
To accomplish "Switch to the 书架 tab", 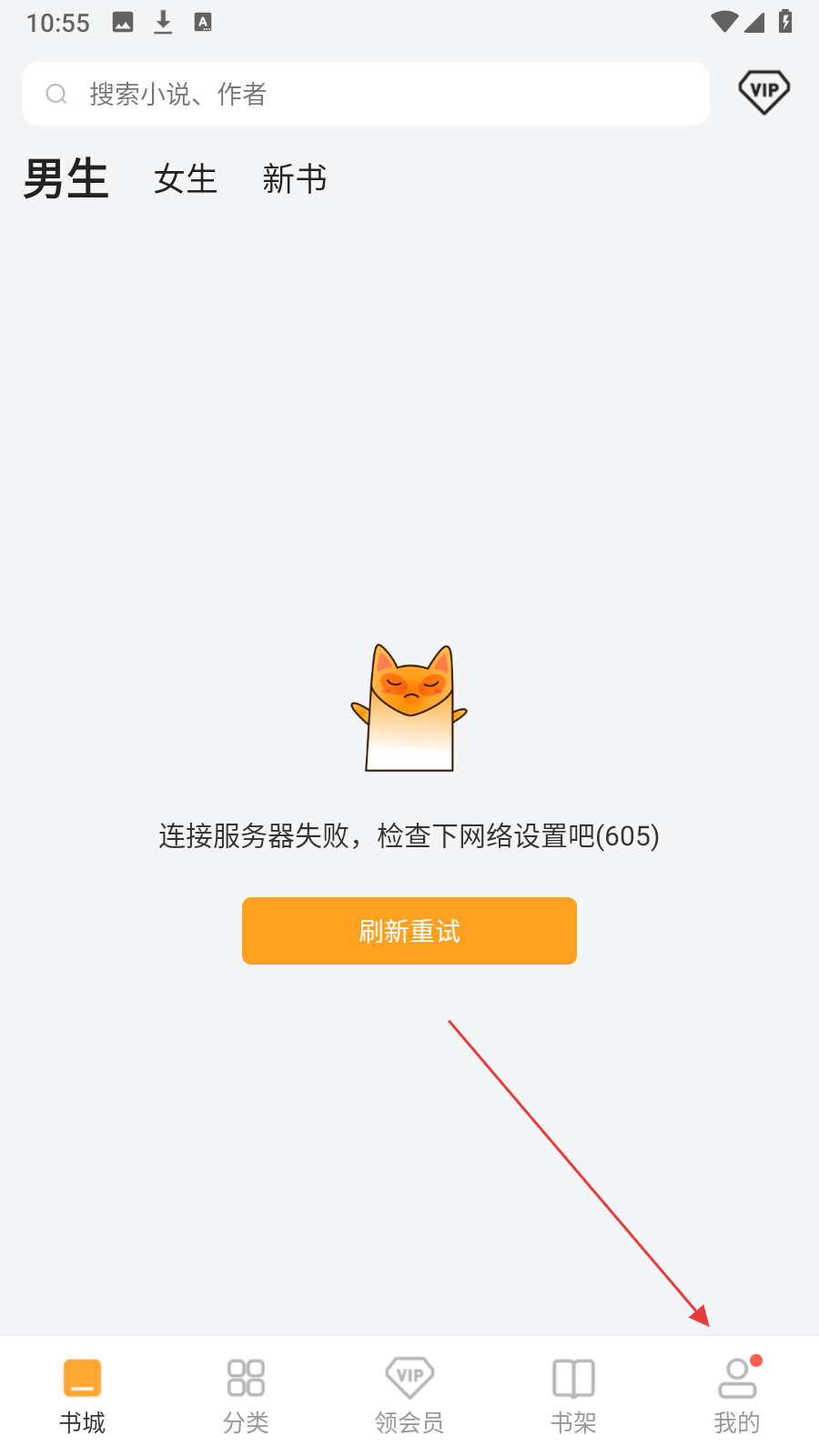I will pos(573,1396).
